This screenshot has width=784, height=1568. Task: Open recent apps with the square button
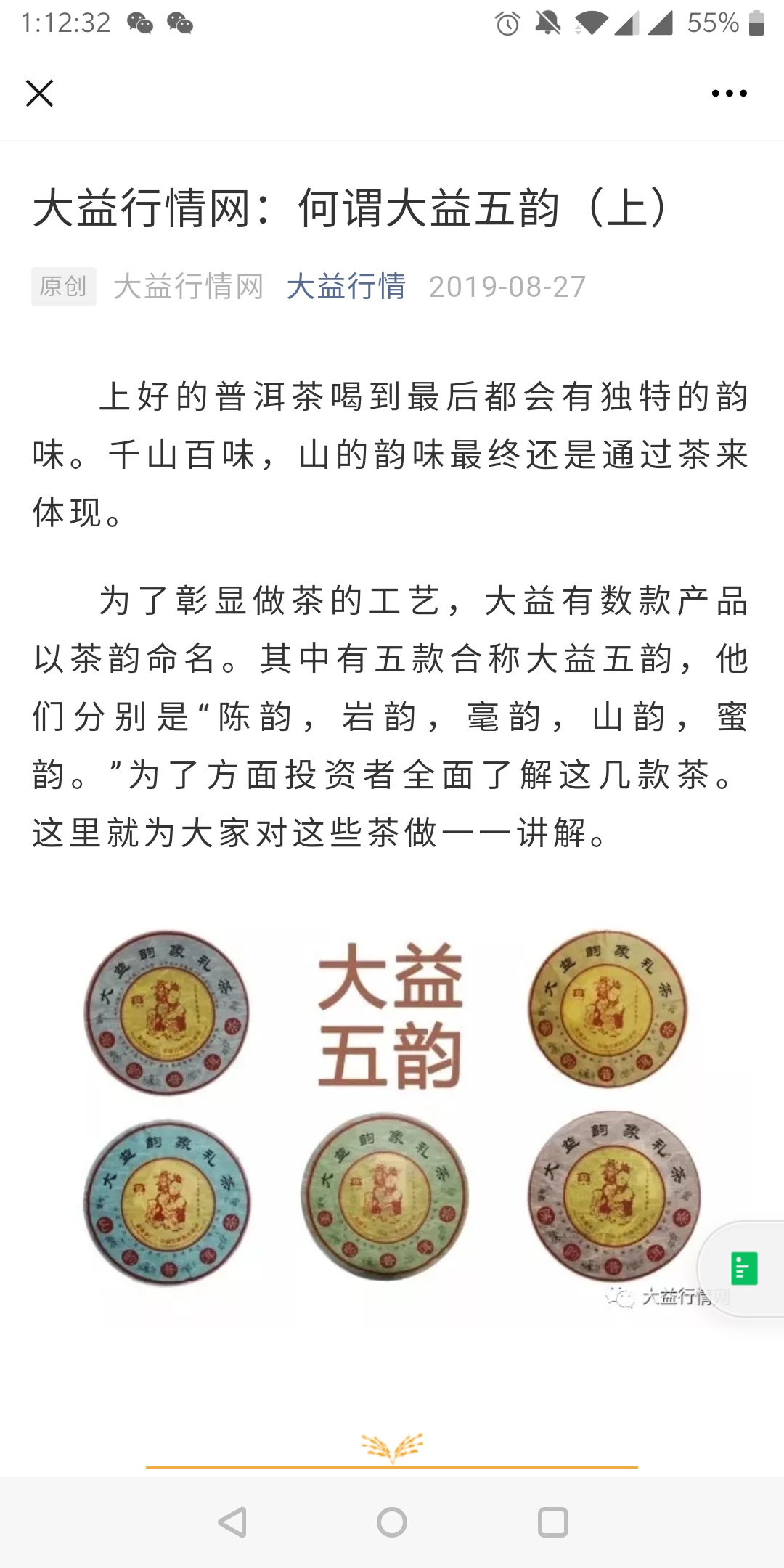[552, 1522]
